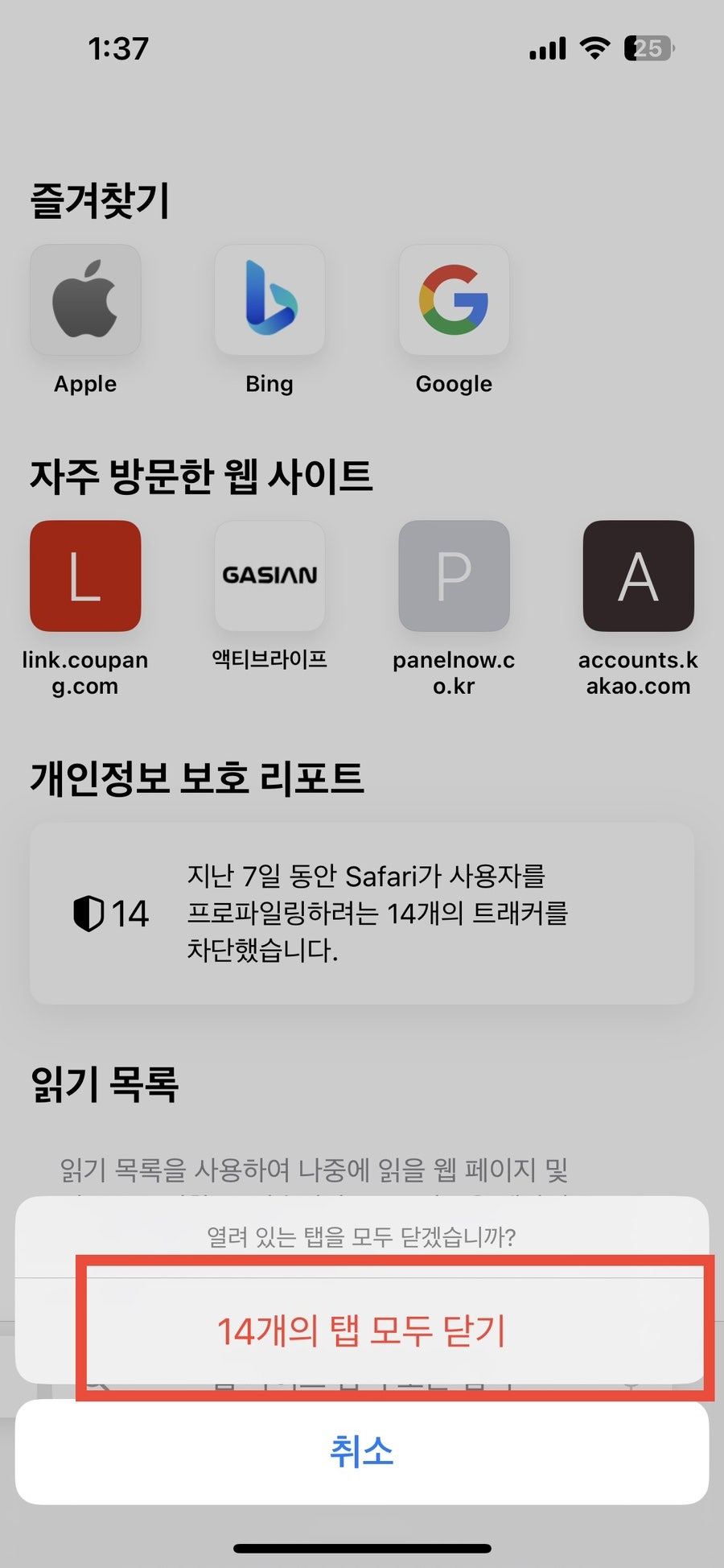Cancel the close tabs dialog
This screenshot has height=1568, width=724.
pos(362,1451)
